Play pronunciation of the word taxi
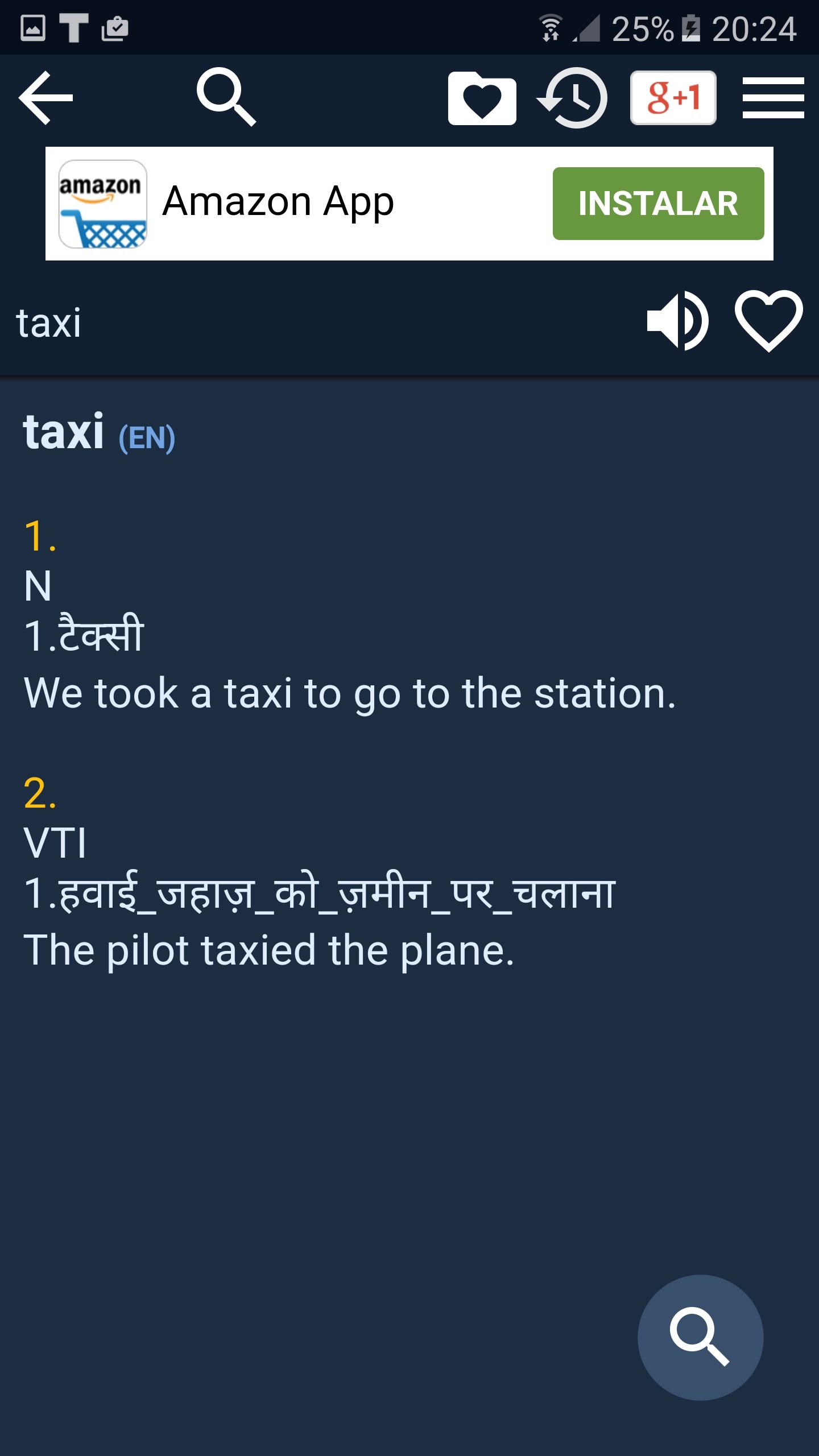 [680, 322]
